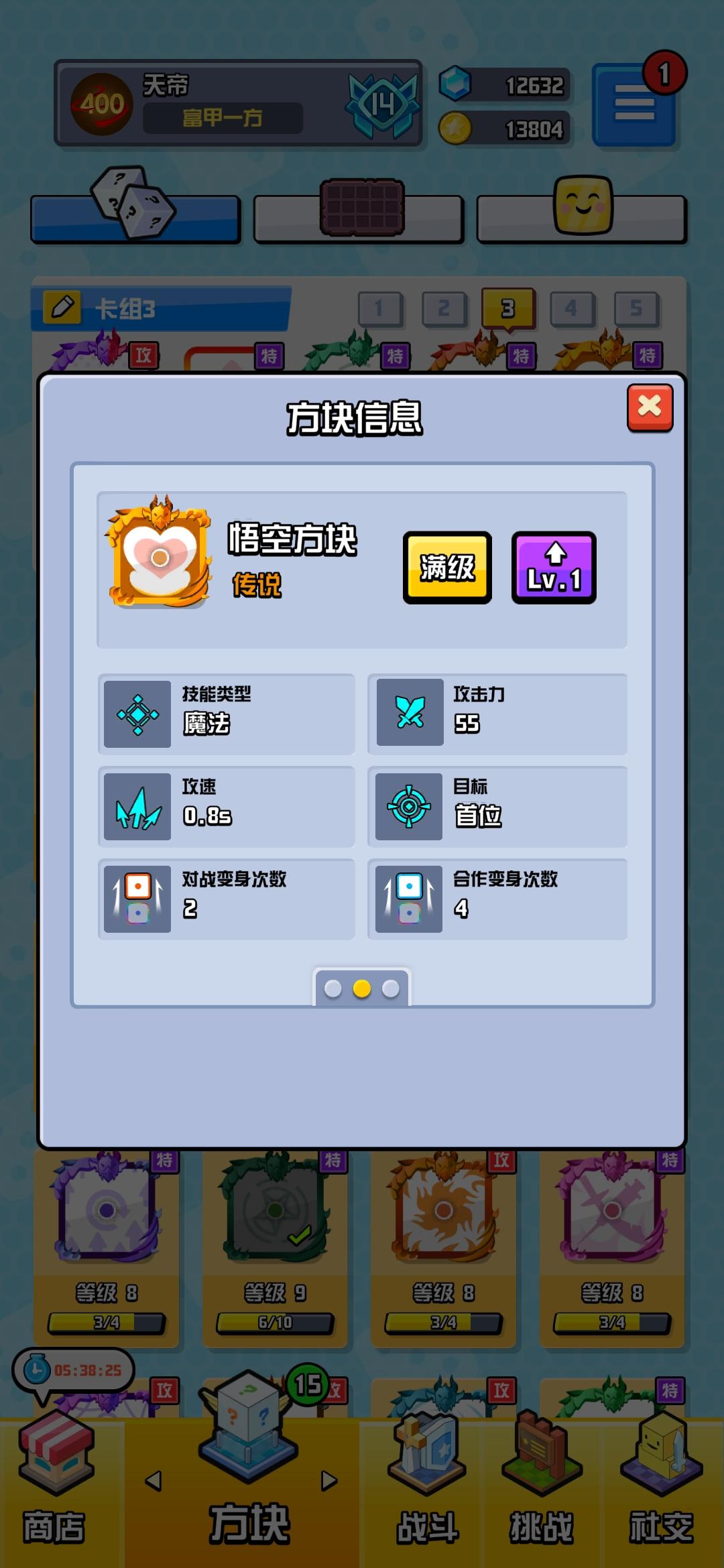Open the 天帝 player profile card
The height and width of the screenshot is (1568, 724).
pos(238,103)
